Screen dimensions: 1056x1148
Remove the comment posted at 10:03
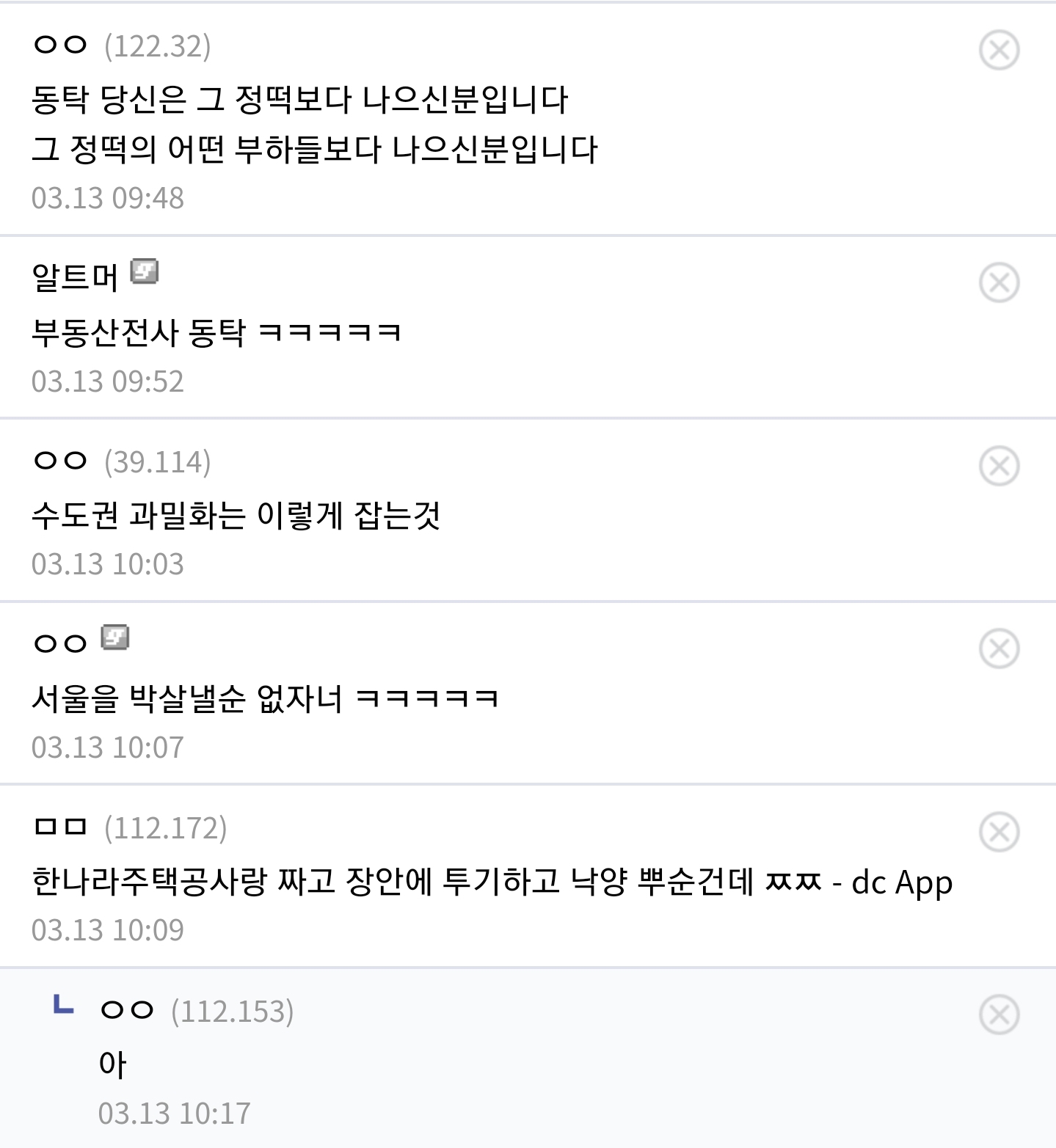(999, 466)
